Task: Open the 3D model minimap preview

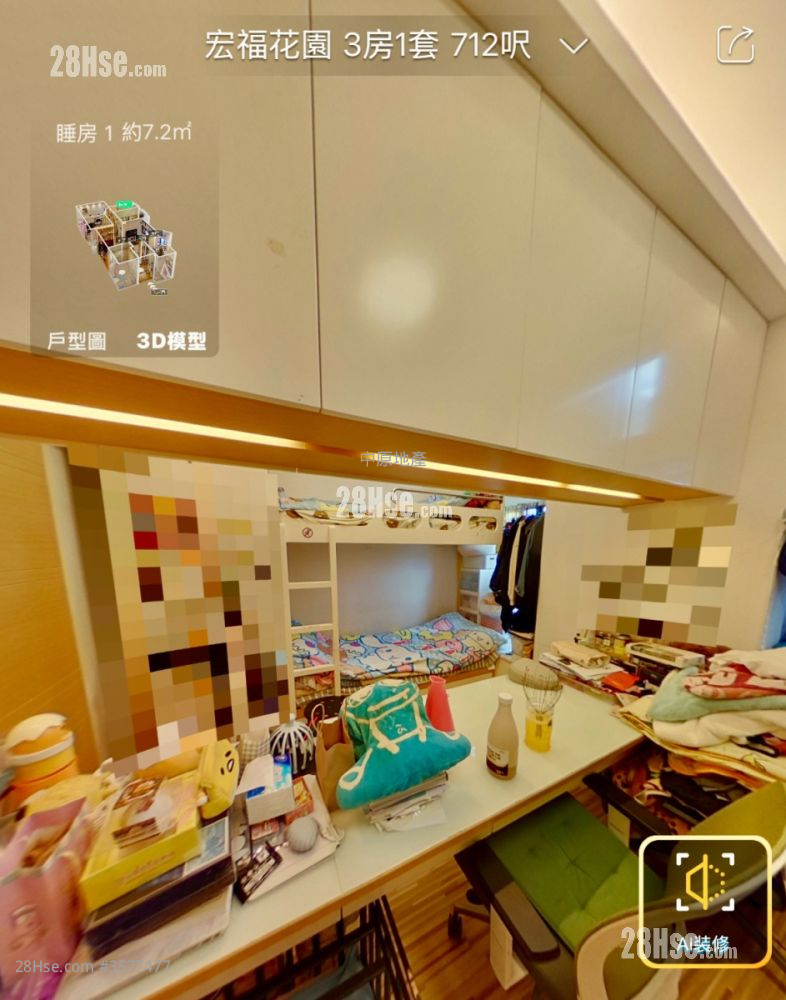Action: [x=126, y=245]
